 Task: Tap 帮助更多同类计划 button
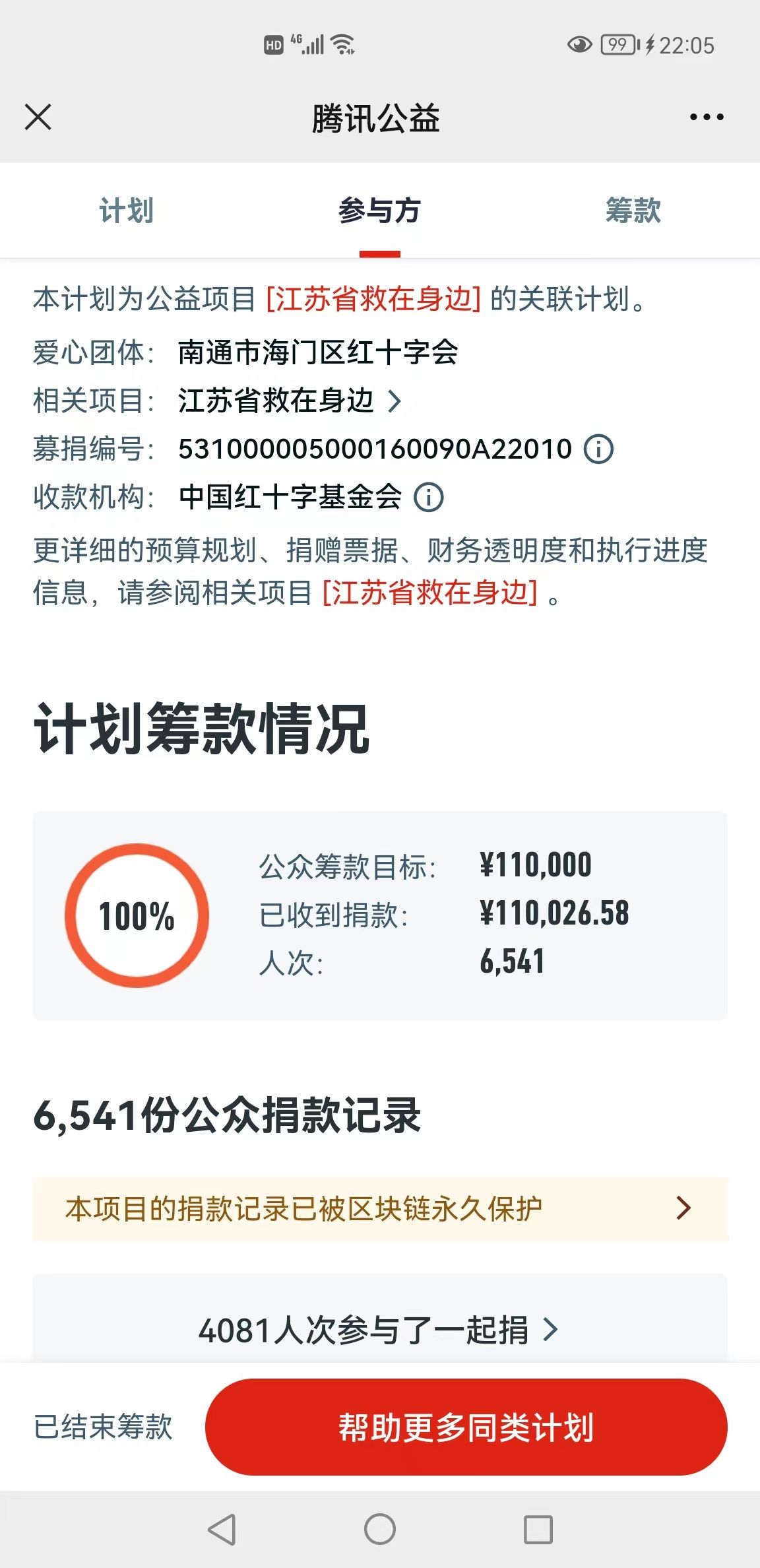(466, 1427)
